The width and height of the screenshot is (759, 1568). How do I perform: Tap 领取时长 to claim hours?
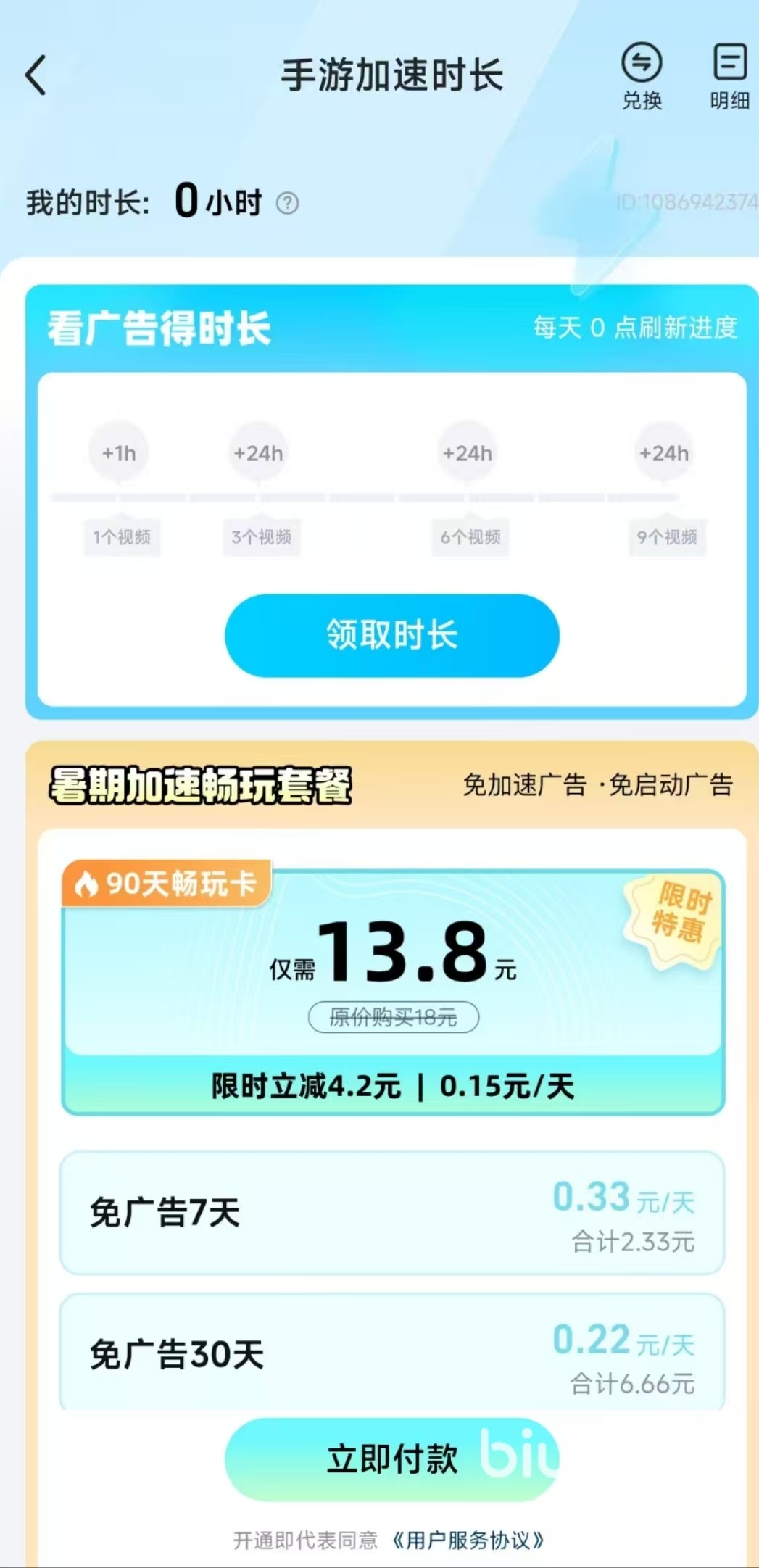tap(391, 636)
